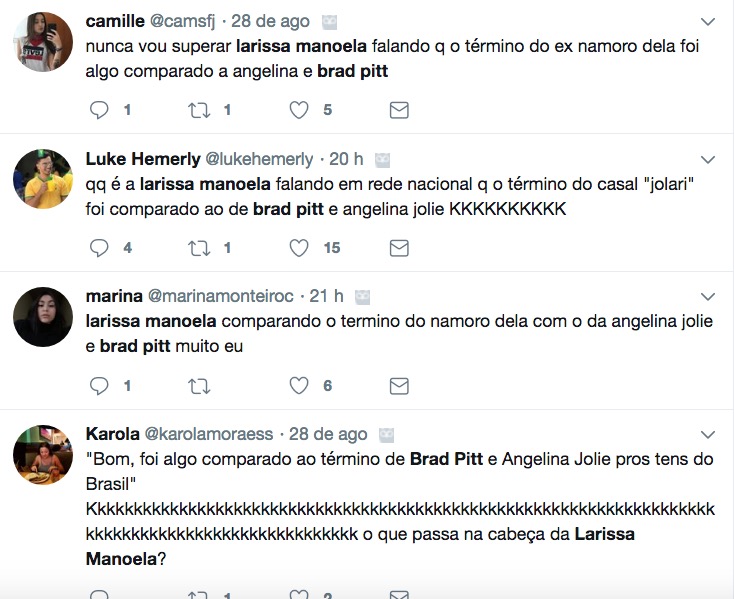Like Luke Hemerly's tweet
The height and width of the screenshot is (599, 734).
click(x=299, y=247)
